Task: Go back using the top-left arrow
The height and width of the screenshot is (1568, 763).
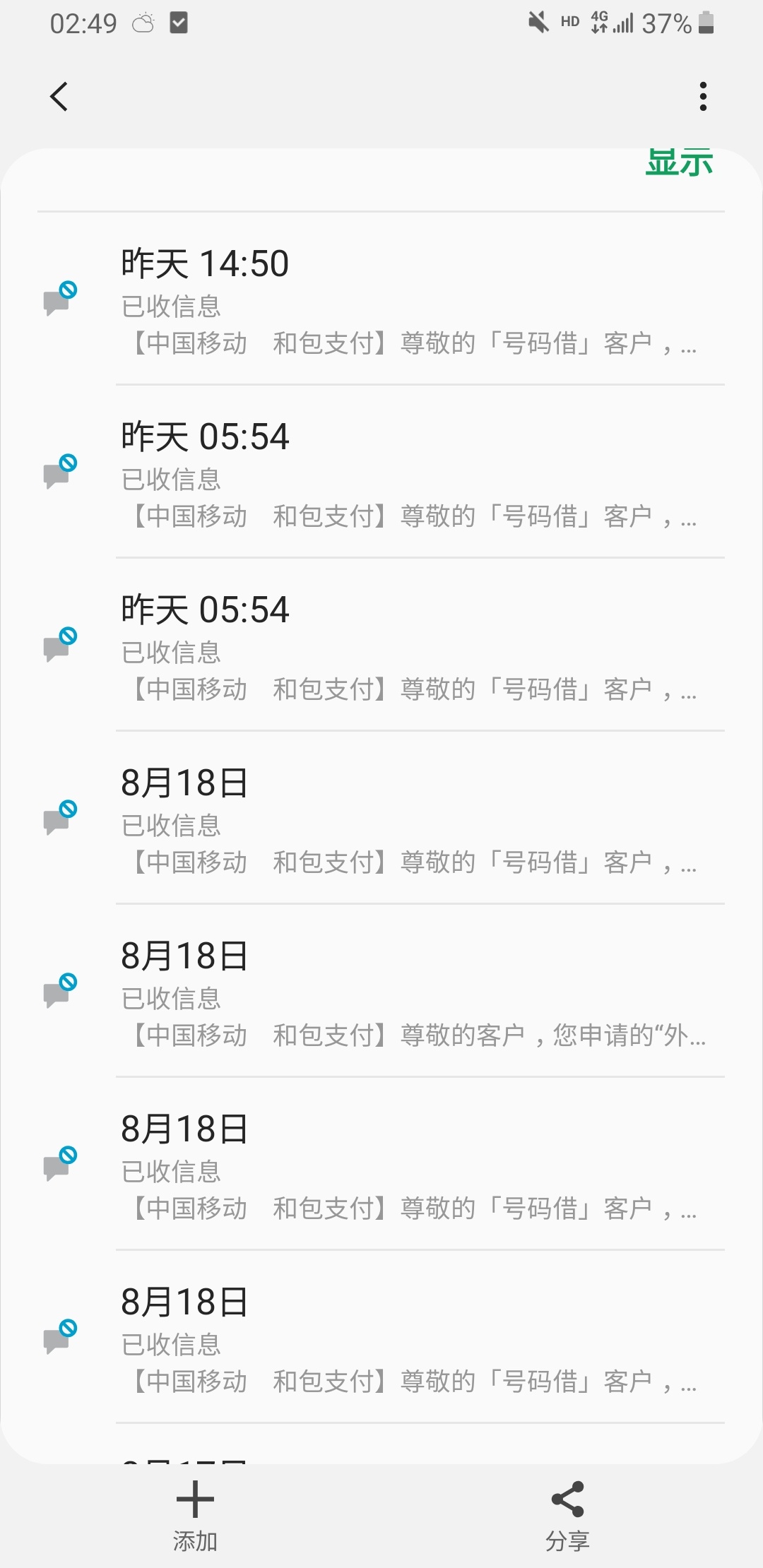Action: click(59, 97)
